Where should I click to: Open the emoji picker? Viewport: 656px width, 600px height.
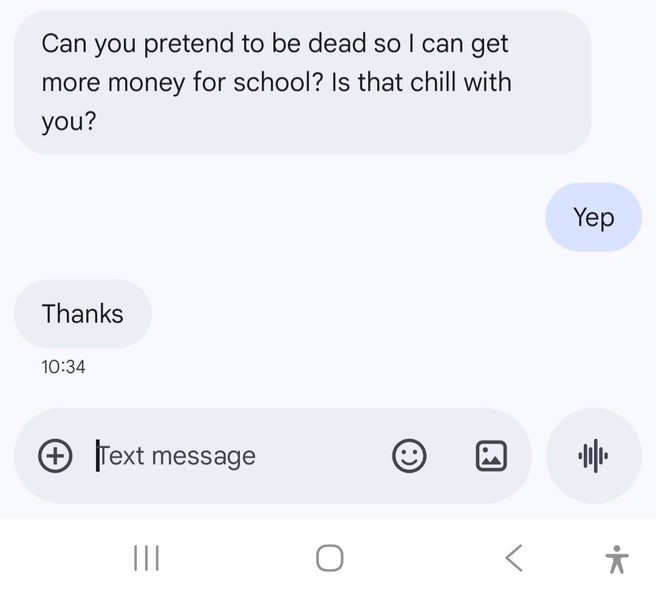tap(408, 456)
